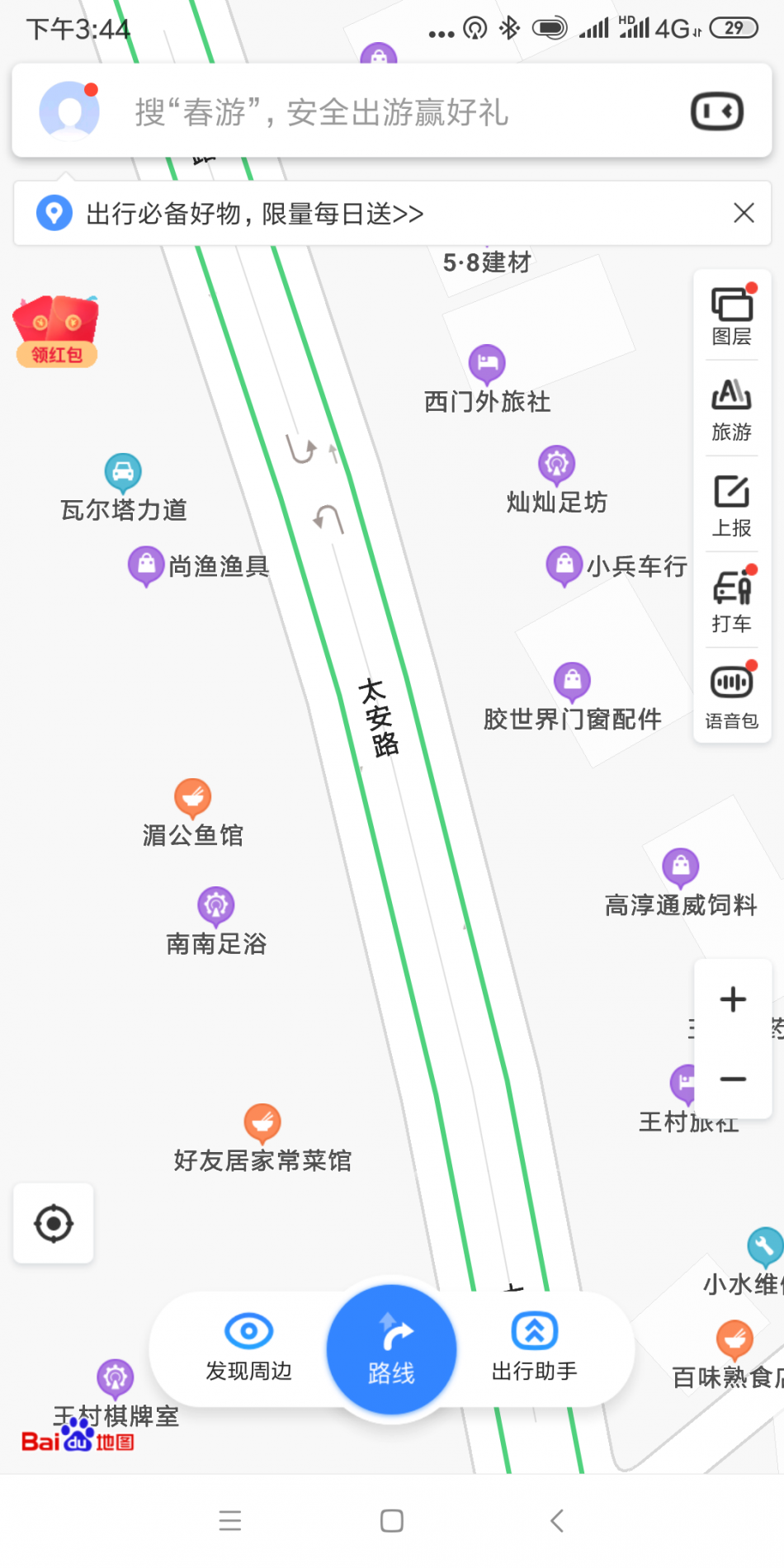Select the 西门外旅社 map marker
Image resolution: width=784 pixels, height=1568 pixels.
click(x=487, y=363)
